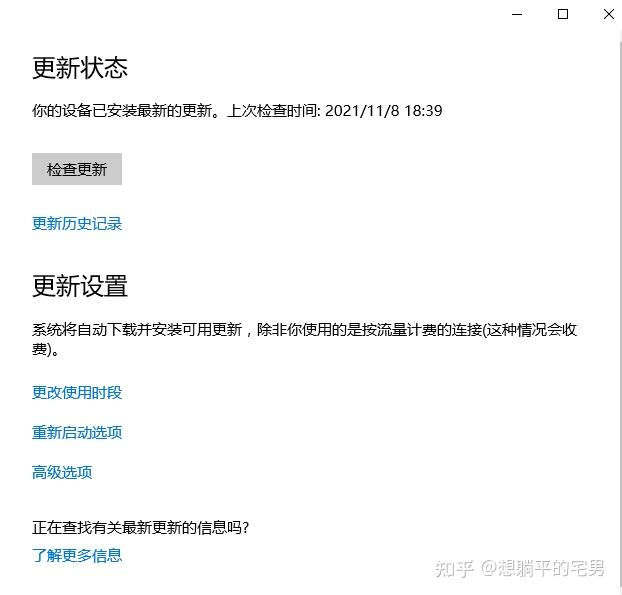Open 了解更多信息 link
Image resolution: width=622 pixels, height=595 pixels.
point(77,555)
